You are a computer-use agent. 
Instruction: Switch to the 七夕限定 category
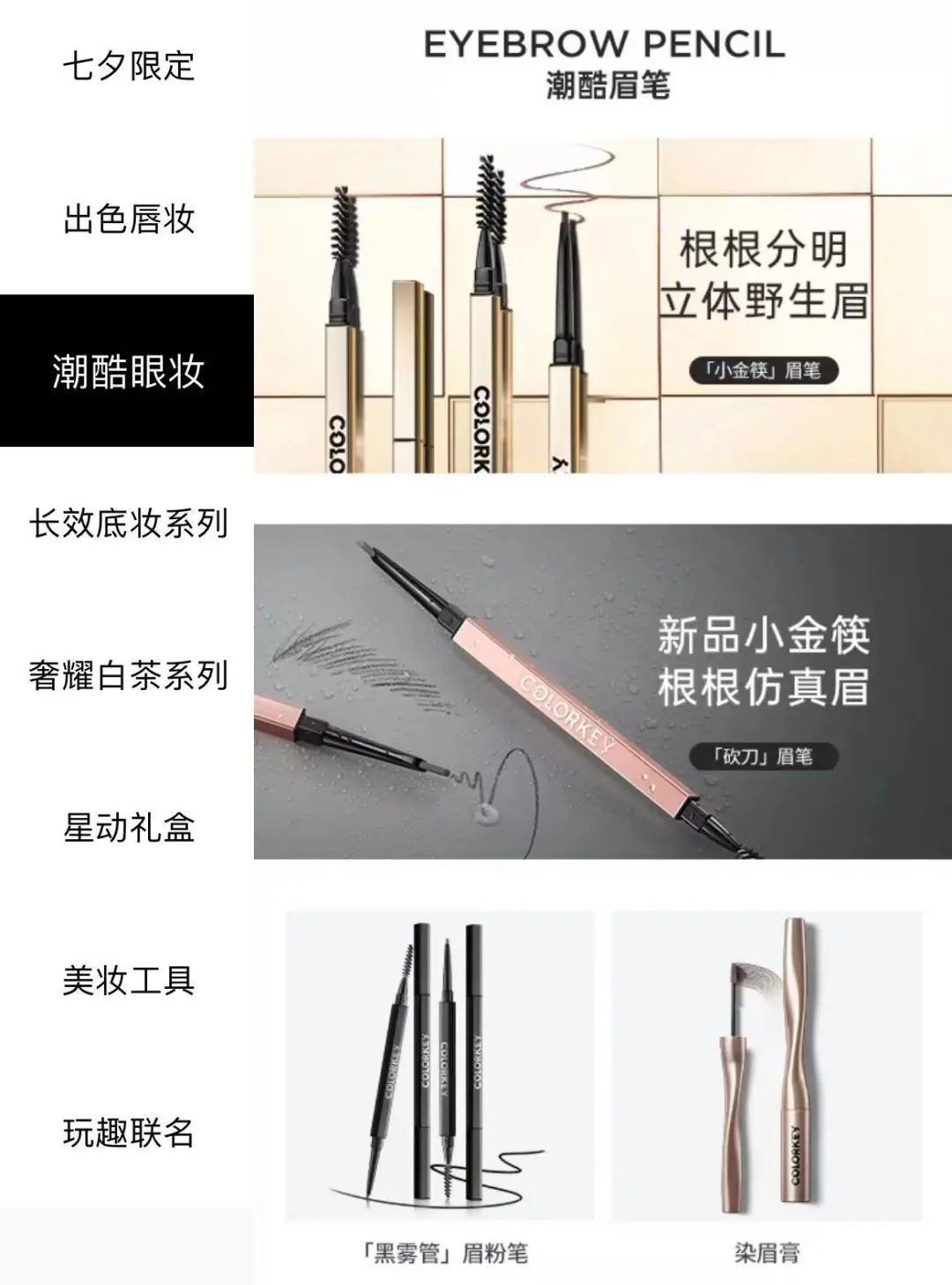pos(128,66)
